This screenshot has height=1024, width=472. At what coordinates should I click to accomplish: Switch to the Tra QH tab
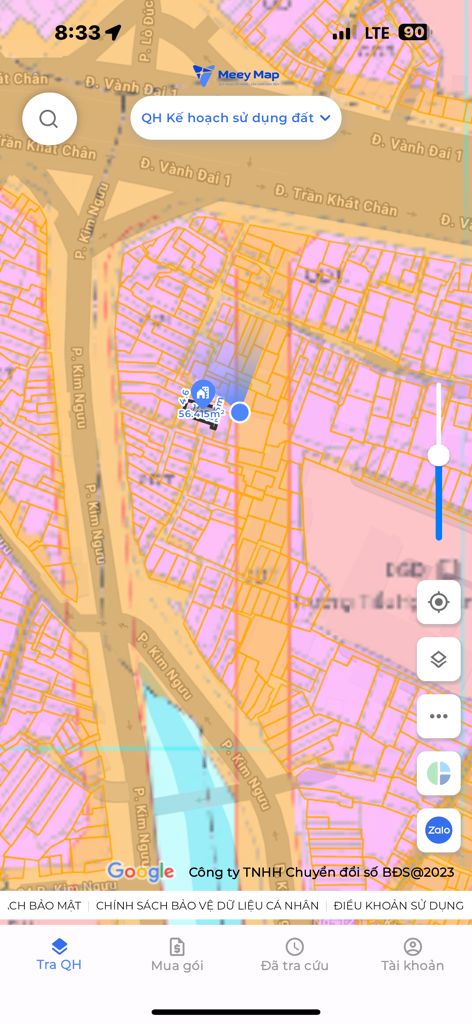tap(59, 955)
